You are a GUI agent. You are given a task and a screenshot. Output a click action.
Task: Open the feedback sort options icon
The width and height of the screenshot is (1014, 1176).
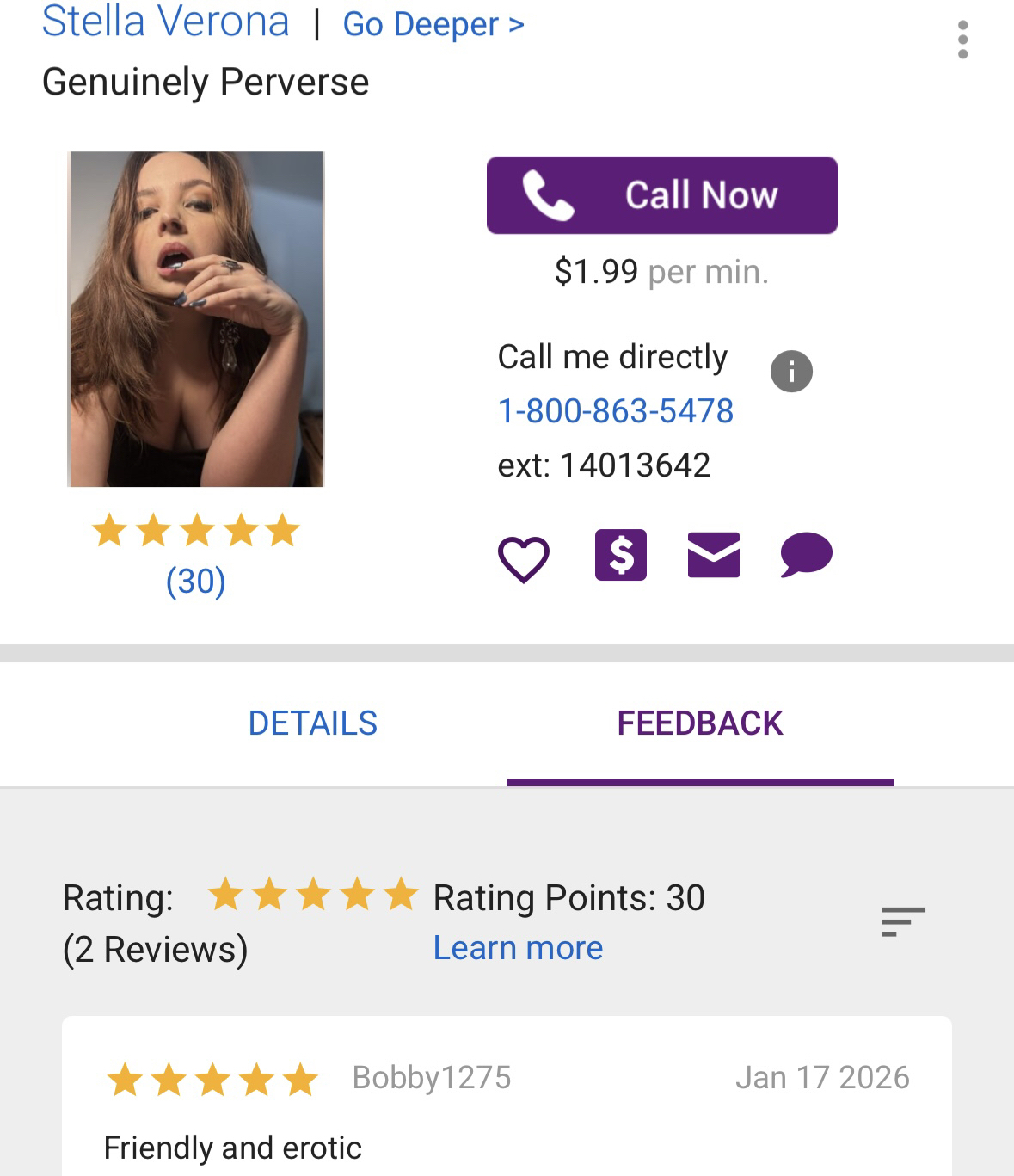(903, 921)
